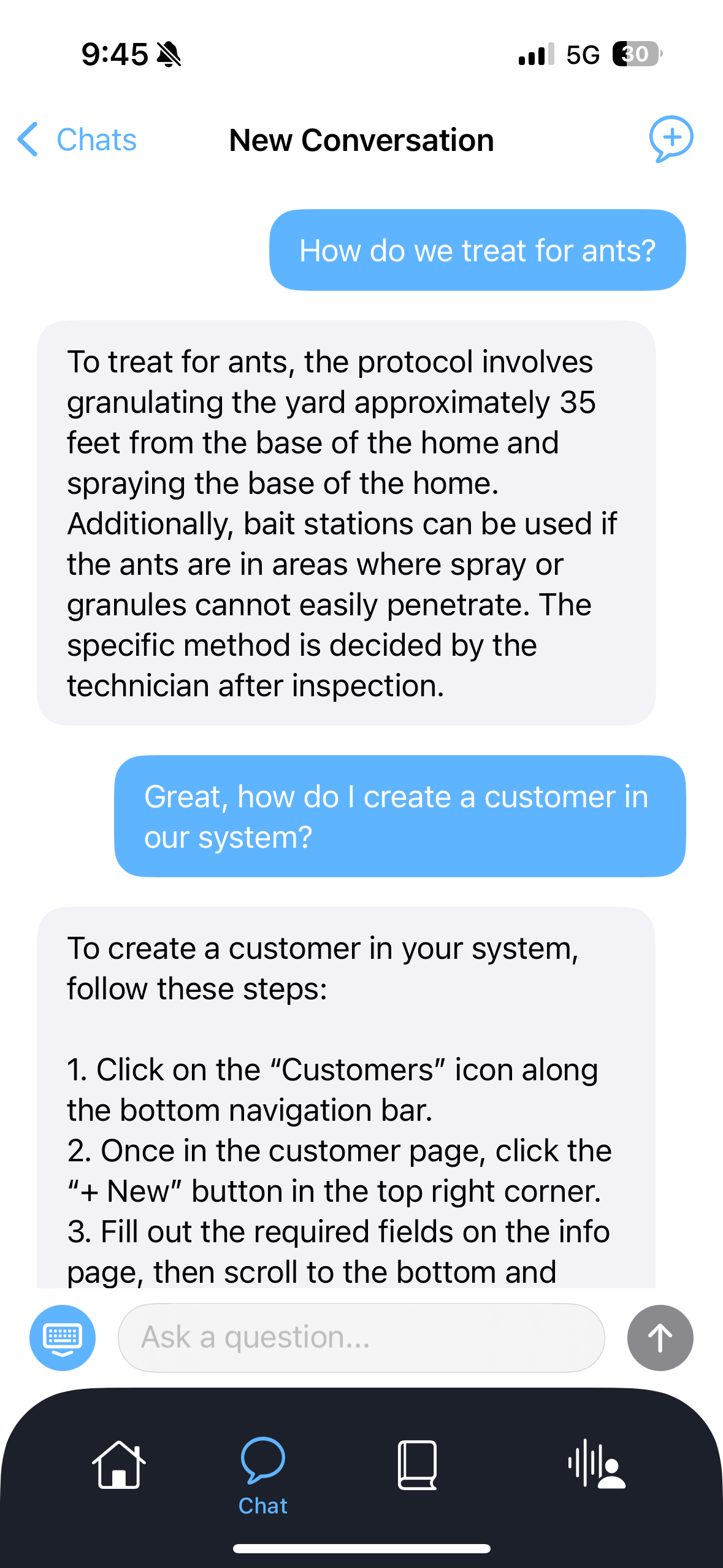
Task: Tap the keyboard icon button
Action: (63, 1337)
